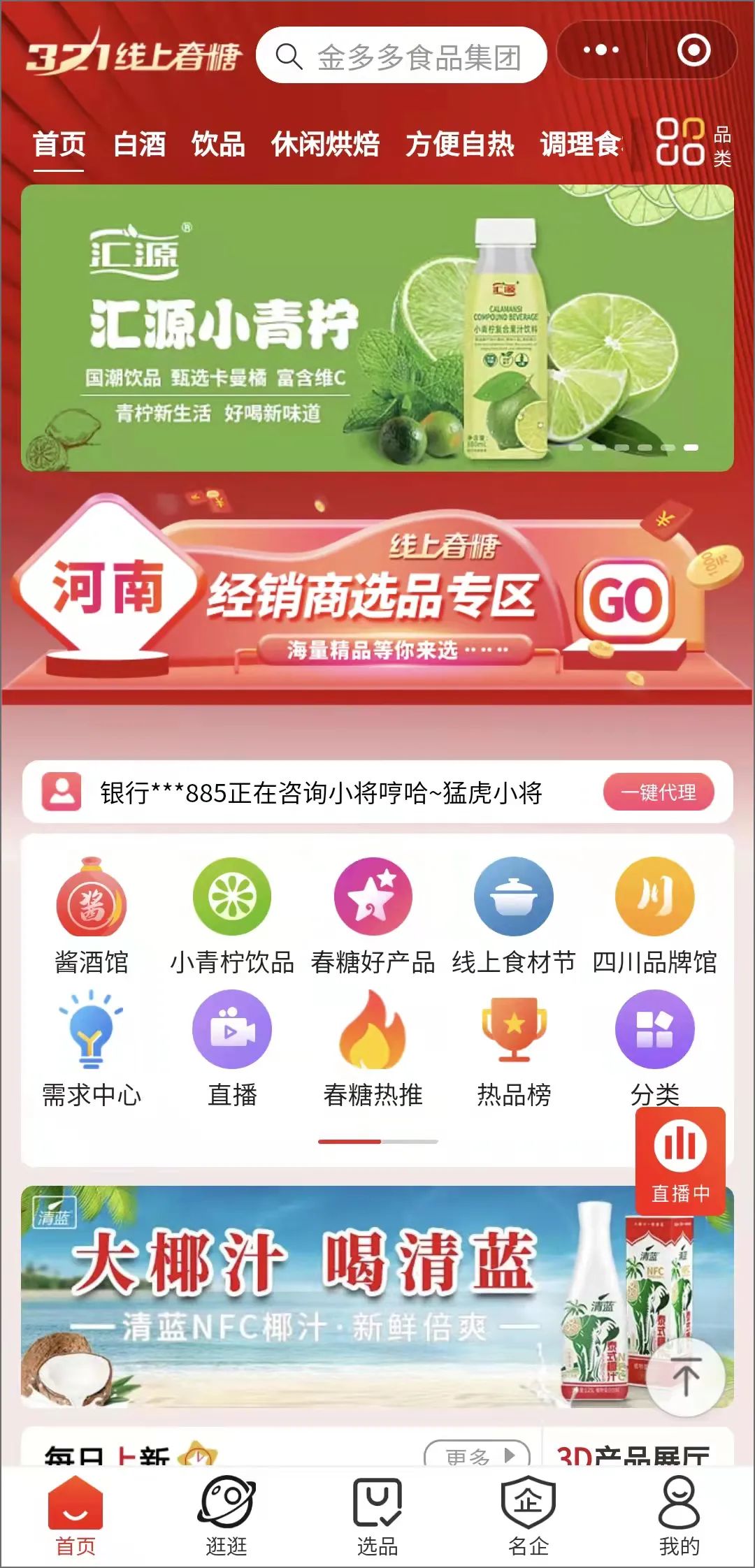Image resolution: width=755 pixels, height=1568 pixels.
Task: Open the 我的 profile tab
Action: pos(679,1516)
